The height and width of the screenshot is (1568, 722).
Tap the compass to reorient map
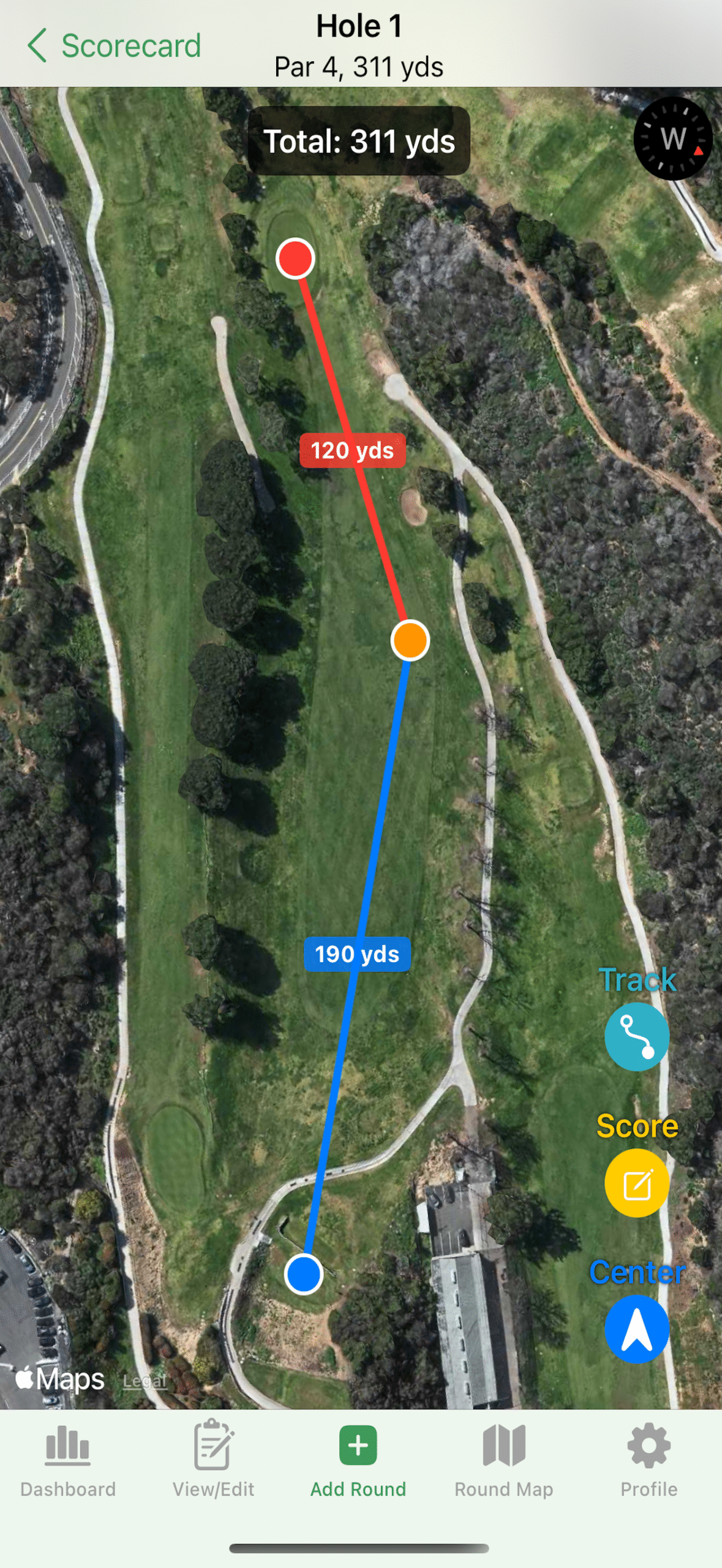tap(672, 139)
